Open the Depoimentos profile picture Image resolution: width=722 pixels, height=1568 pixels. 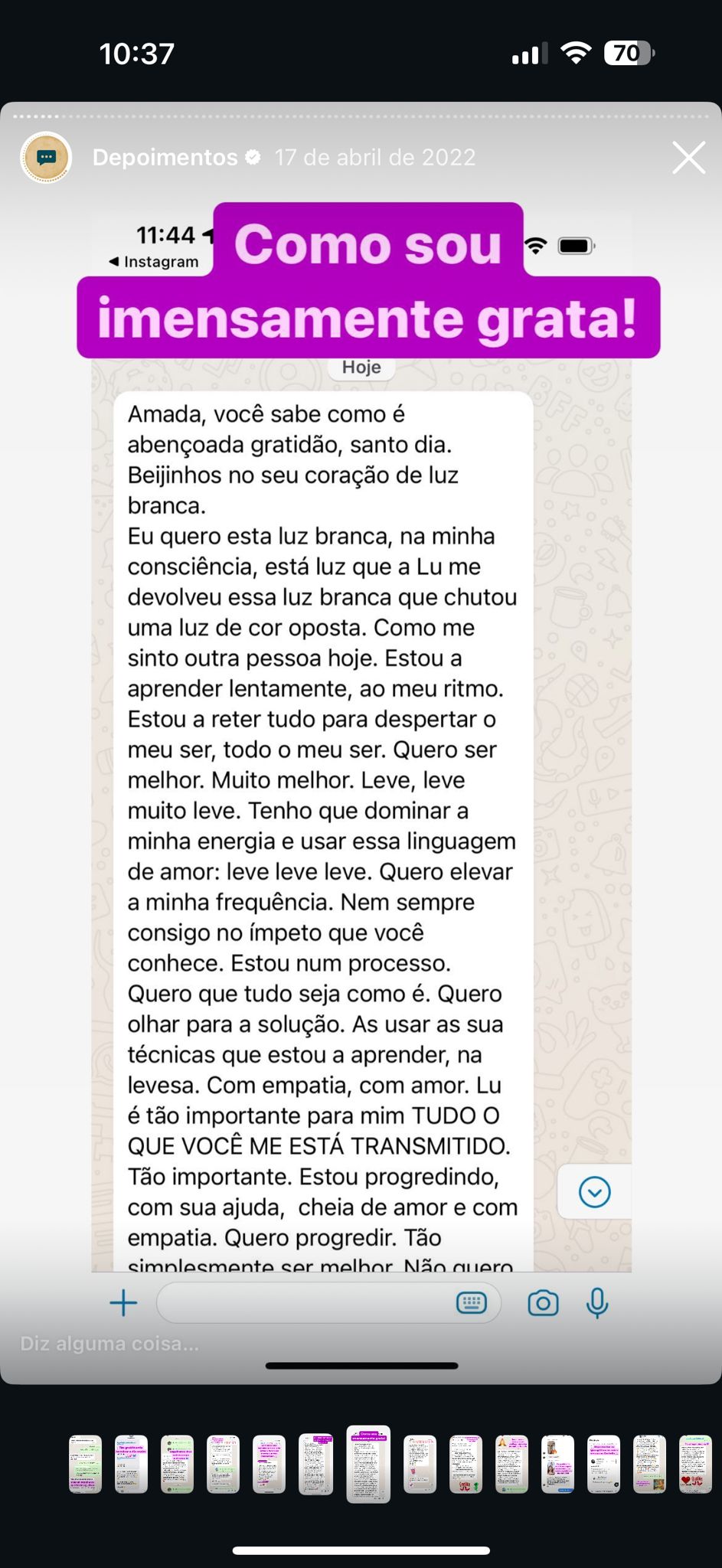click(x=46, y=158)
